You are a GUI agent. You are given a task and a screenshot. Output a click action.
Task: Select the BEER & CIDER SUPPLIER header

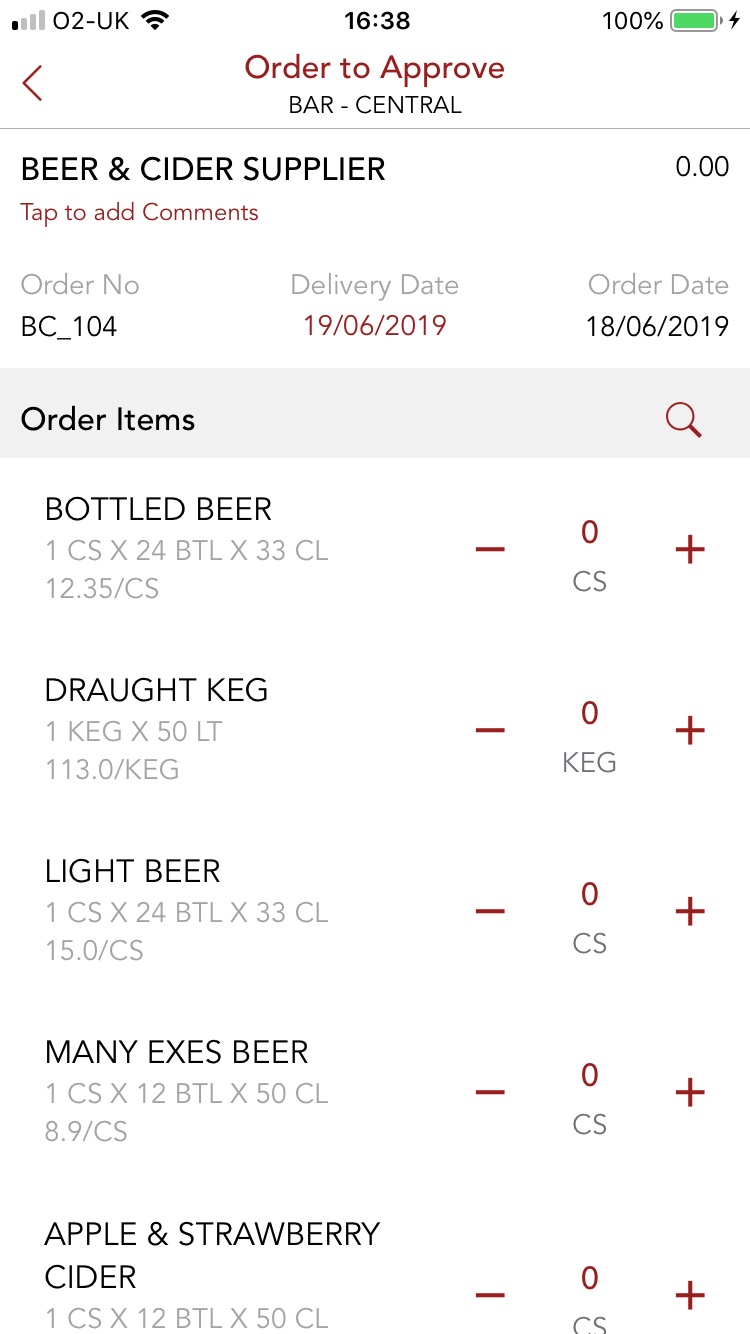point(202,169)
